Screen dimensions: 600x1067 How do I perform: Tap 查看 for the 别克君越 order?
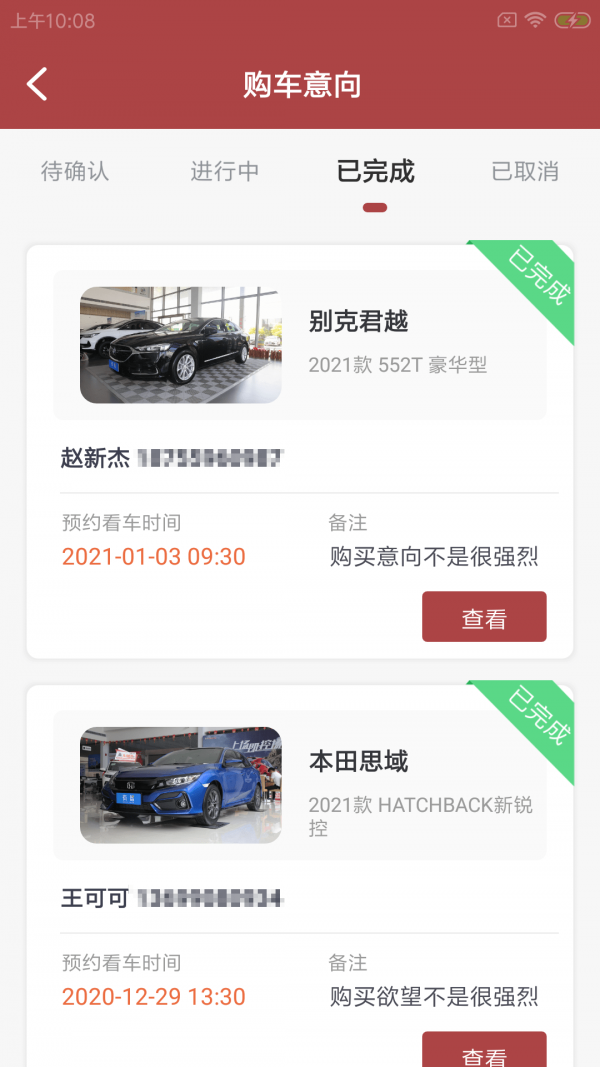pyautogui.click(x=484, y=617)
